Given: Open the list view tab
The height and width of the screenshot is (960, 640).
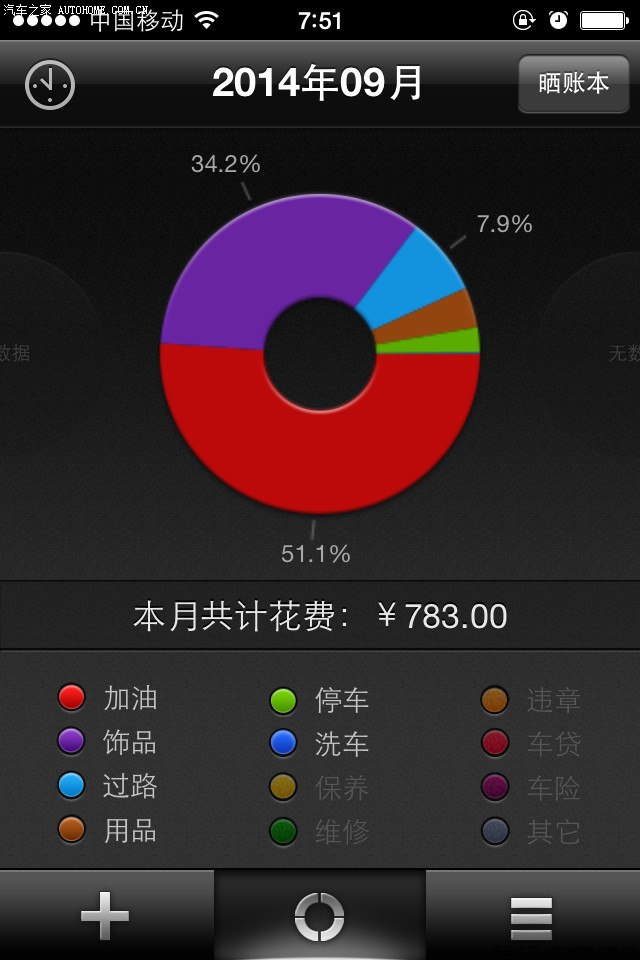Looking at the screenshot, I should [x=532, y=915].
